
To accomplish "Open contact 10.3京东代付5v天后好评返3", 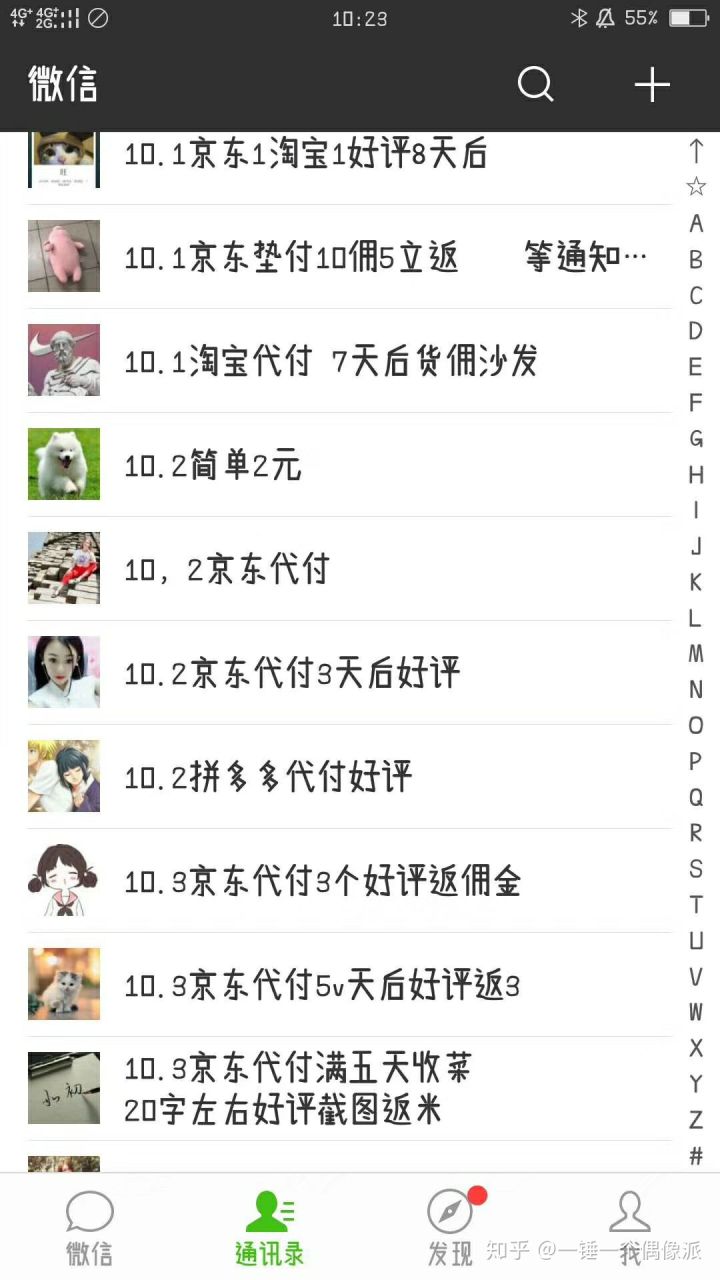I will click(x=350, y=985).
